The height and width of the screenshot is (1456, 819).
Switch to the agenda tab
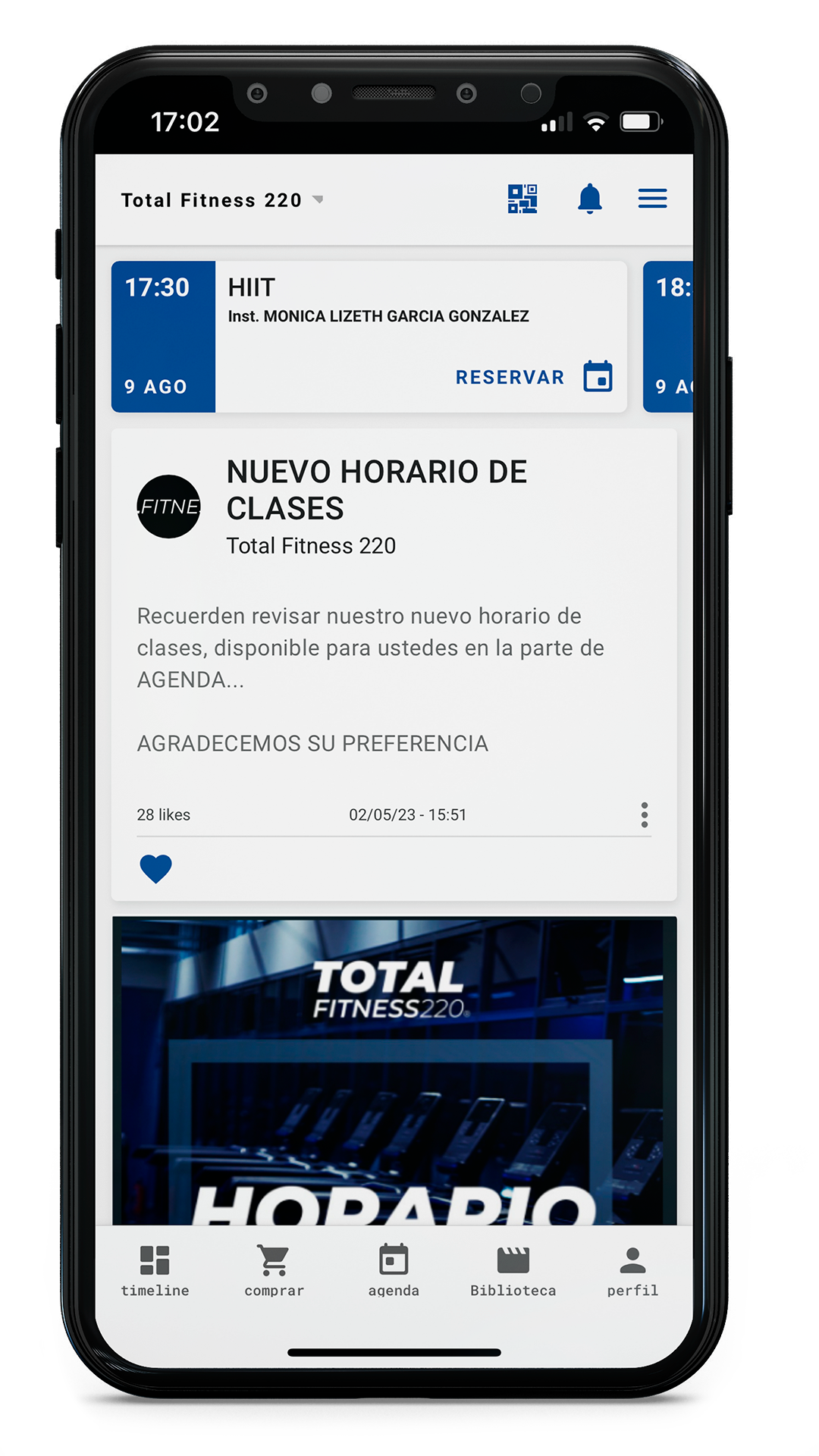coord(394,1259)
